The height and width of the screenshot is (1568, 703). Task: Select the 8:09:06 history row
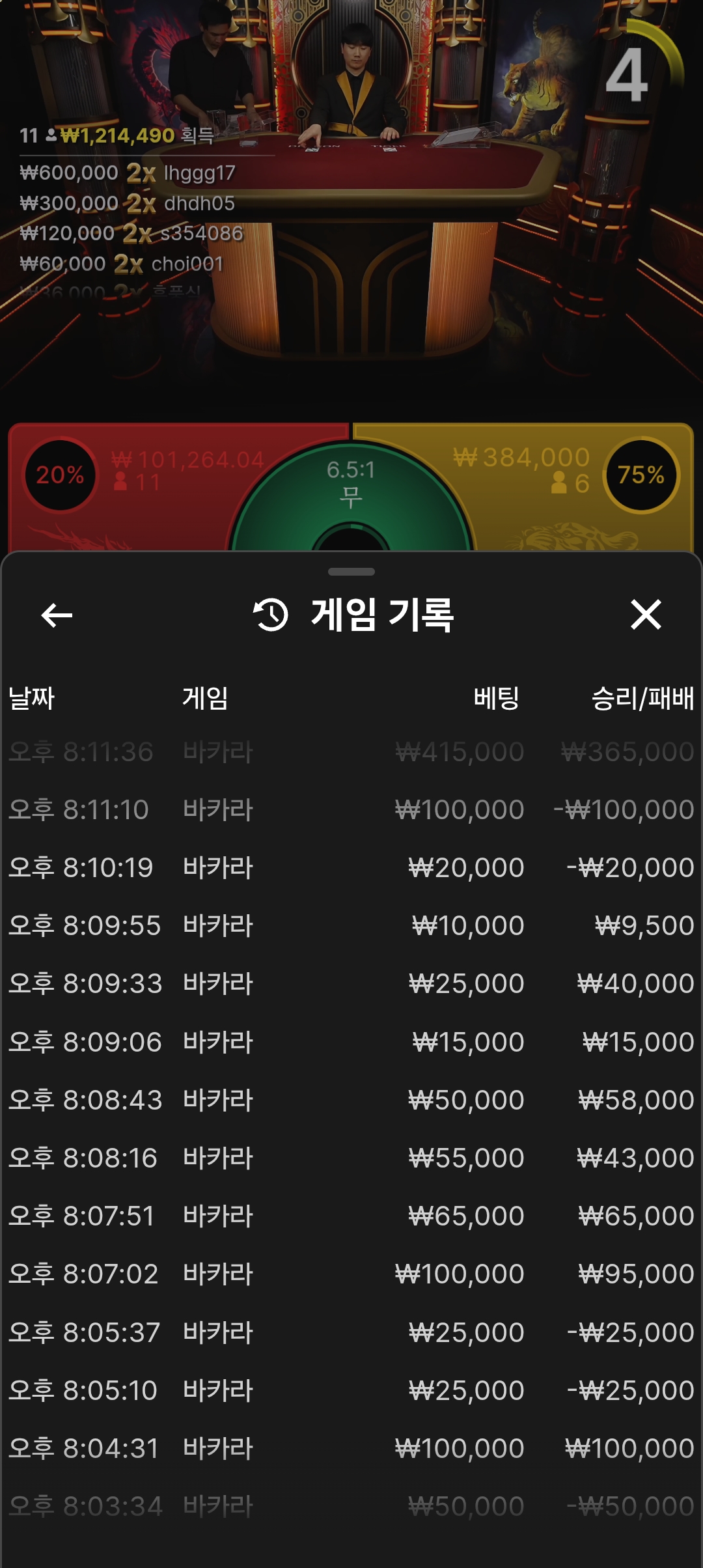pyautogui.click(x=351, y=1042)
